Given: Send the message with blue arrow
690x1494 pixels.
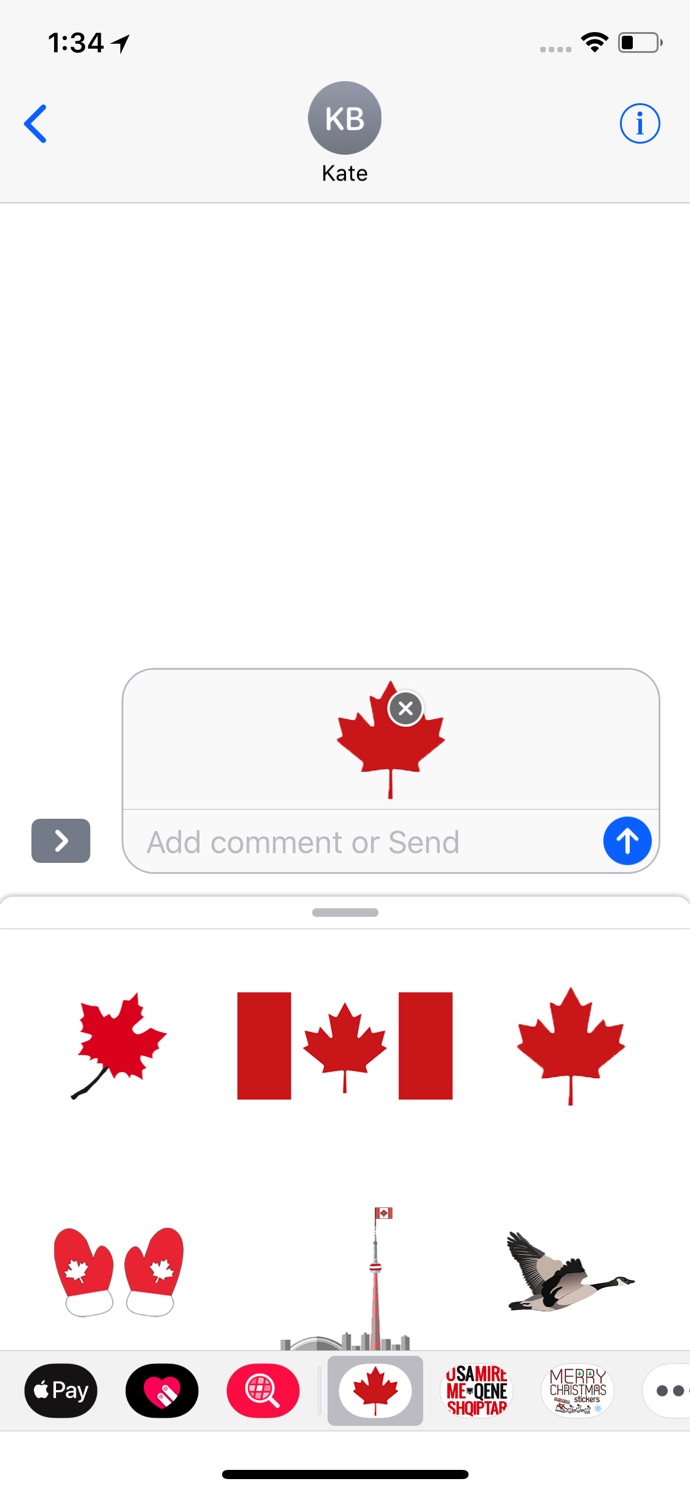Looking at the screenshot, I should pyautogui.click(x=627, y=841).
